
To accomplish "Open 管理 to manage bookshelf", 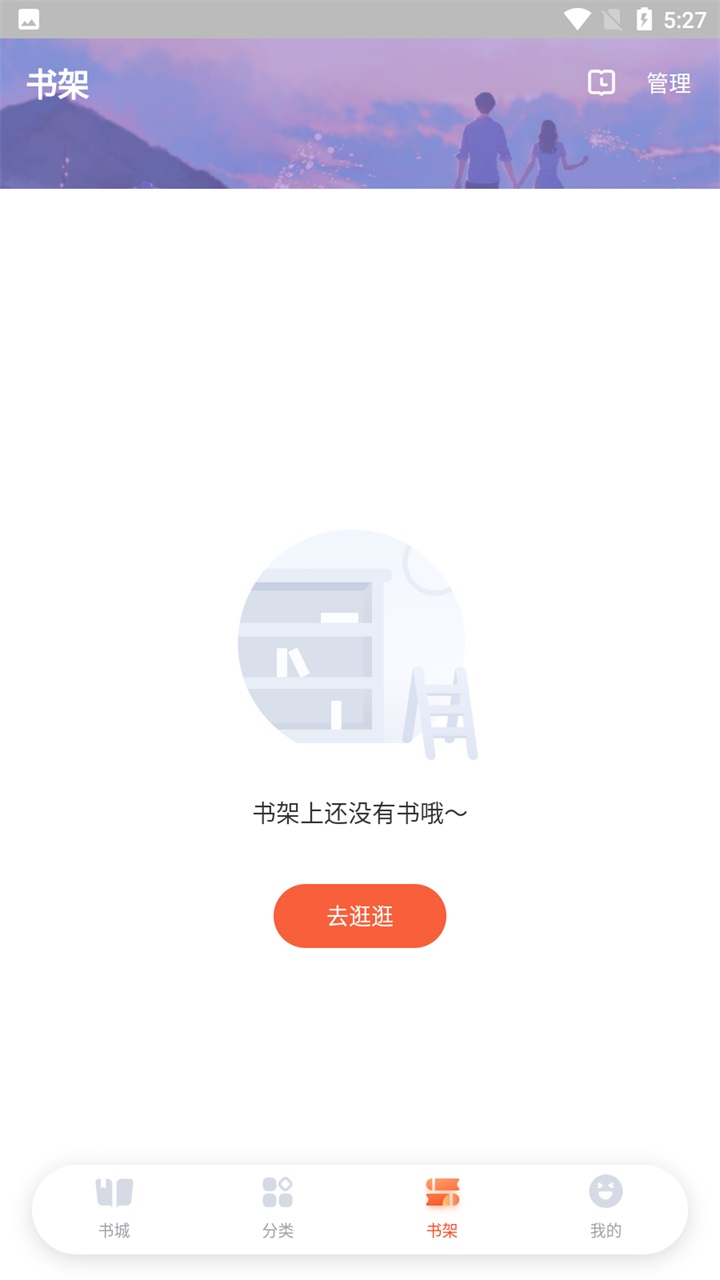I will (668, 83).
